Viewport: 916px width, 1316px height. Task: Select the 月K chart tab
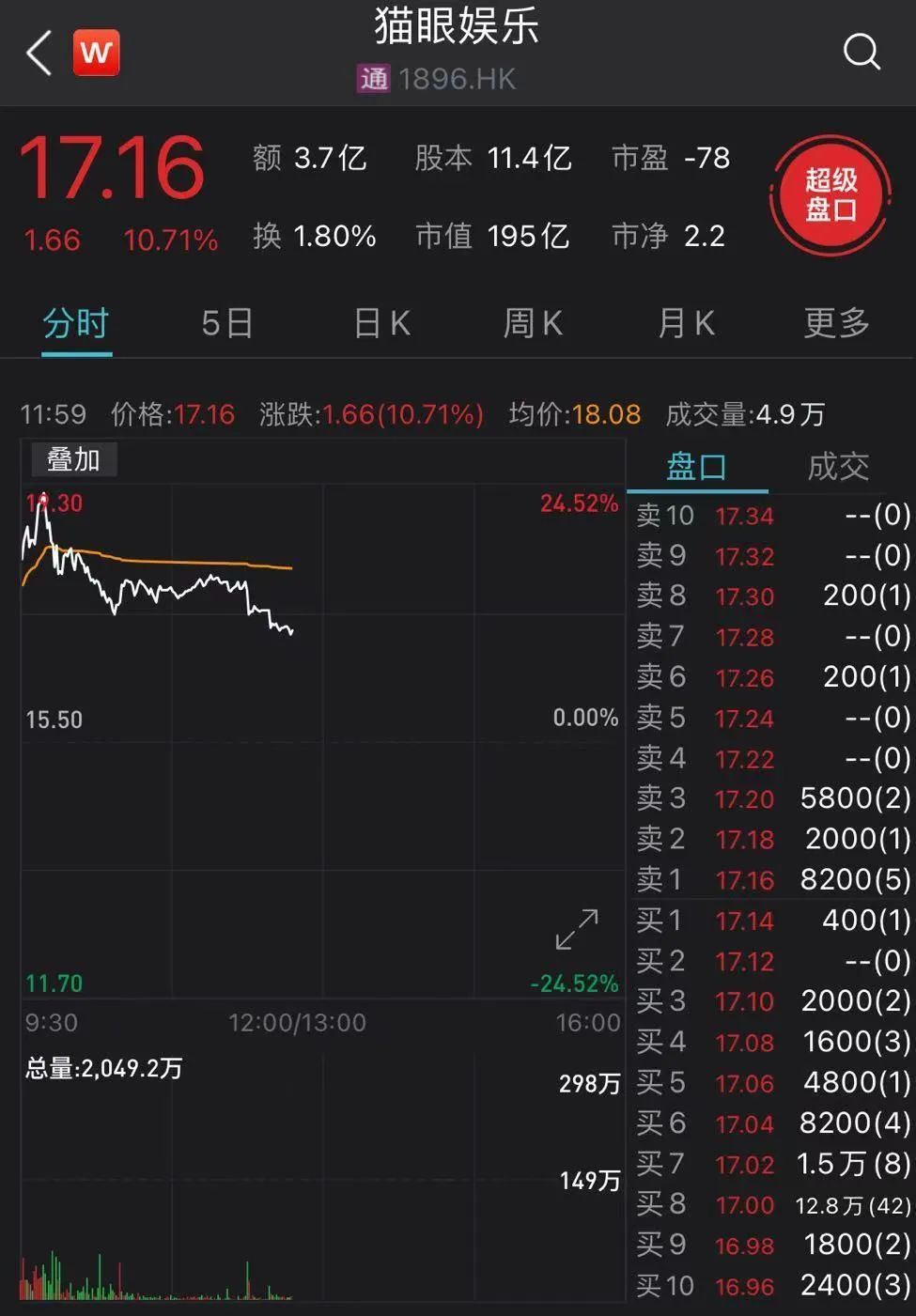click(686, 324)
